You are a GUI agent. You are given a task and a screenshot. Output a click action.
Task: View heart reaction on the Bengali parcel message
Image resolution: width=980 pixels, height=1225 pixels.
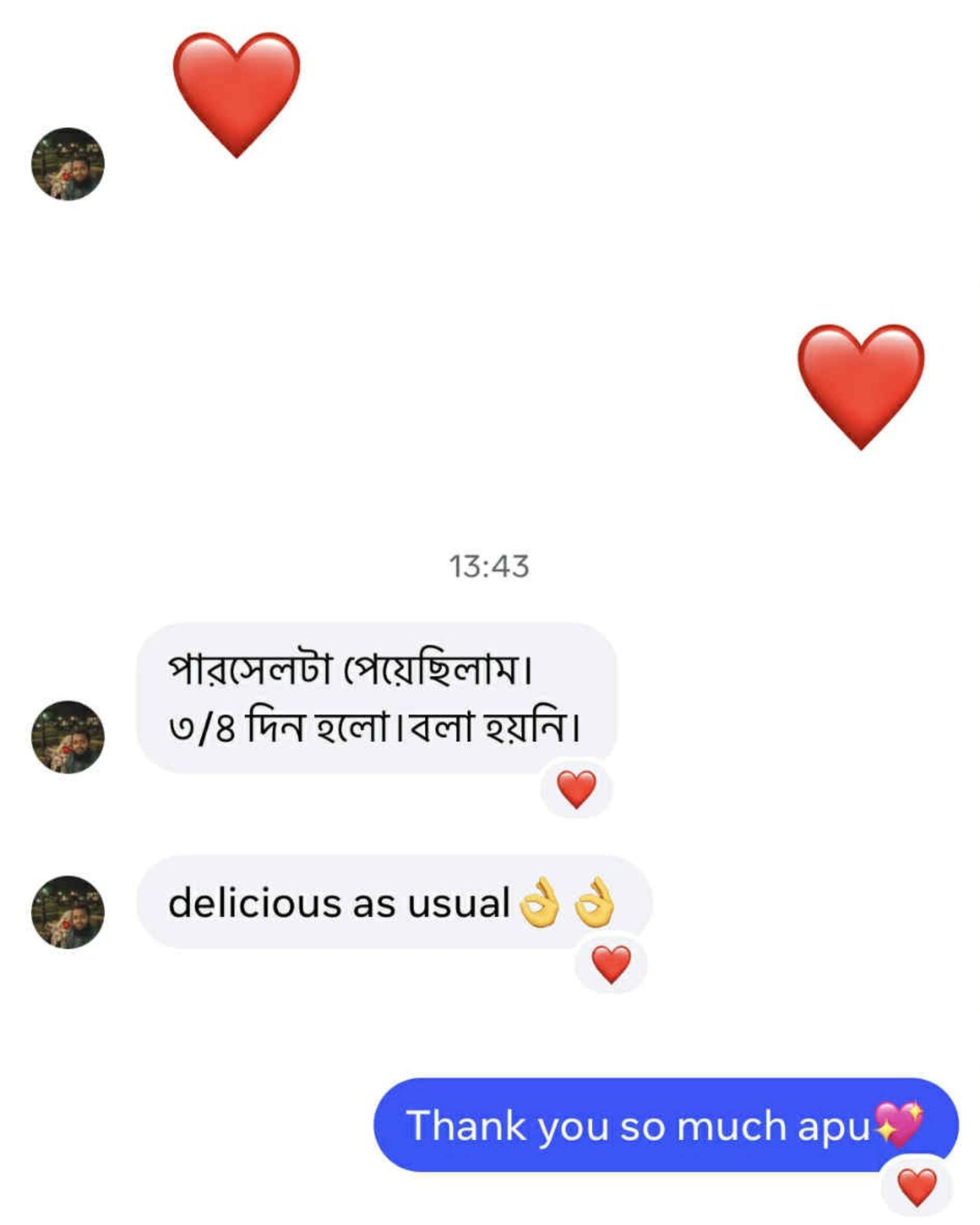tap(576, 789)
